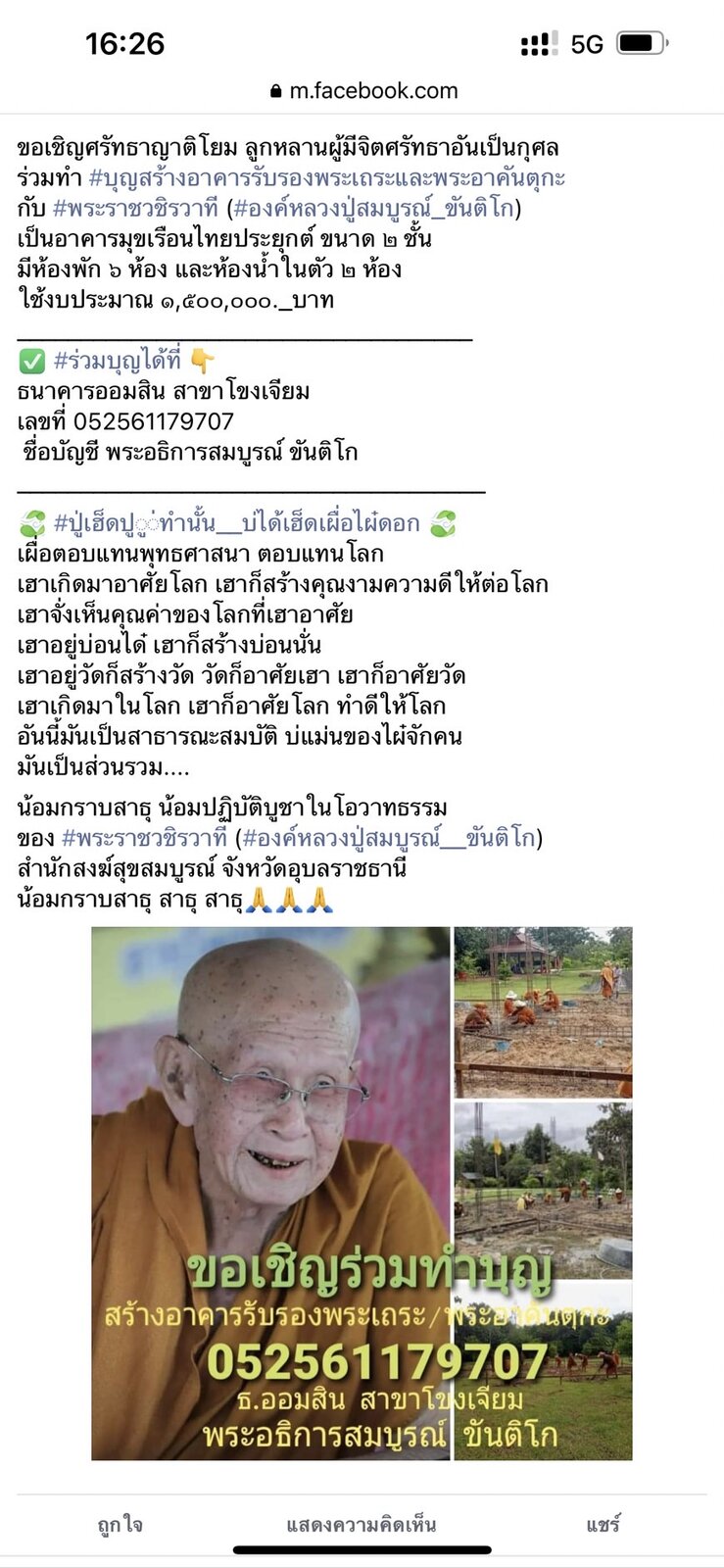Open hashtag #ปู่เฮ็ดปู่ทำนั้น__บ่ได้เฮ็ดเผื่อไผ๋ดอก
Image resolution: width=724 pixels, height=1568 pixels.
pyautogui.click(x=236, y=523)
